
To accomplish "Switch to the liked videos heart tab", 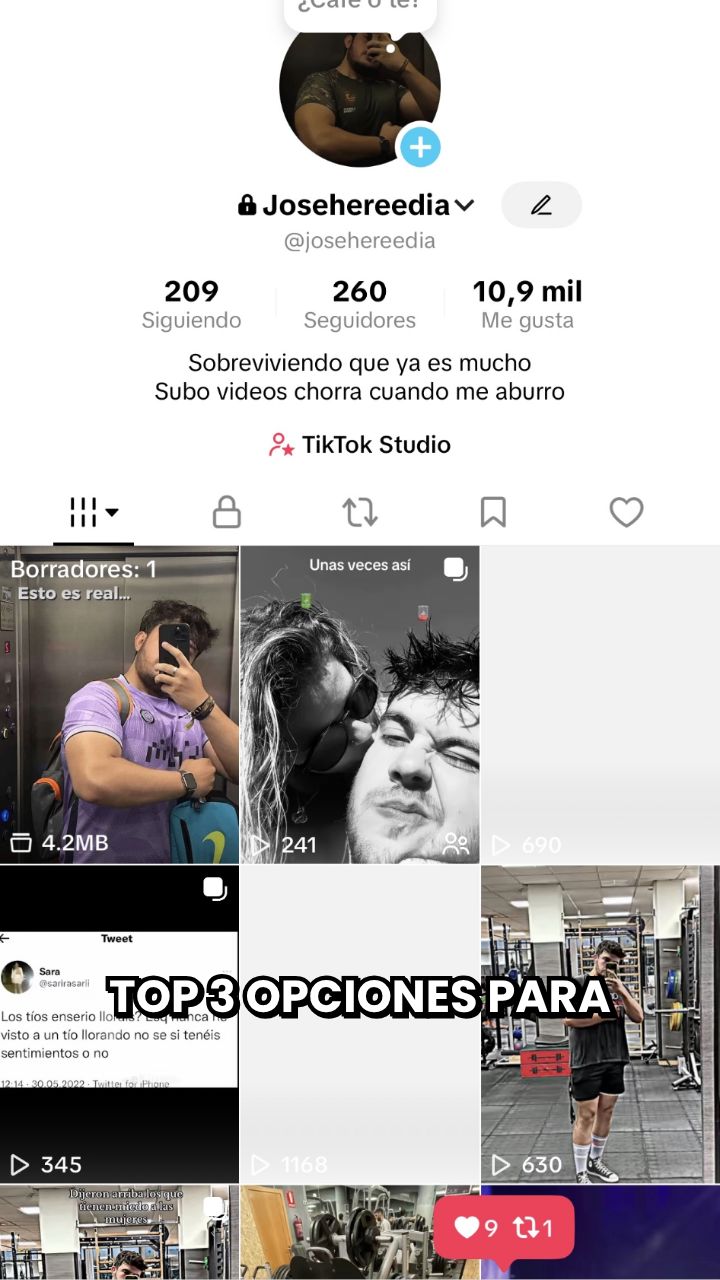I will click(x=626, y=512).
